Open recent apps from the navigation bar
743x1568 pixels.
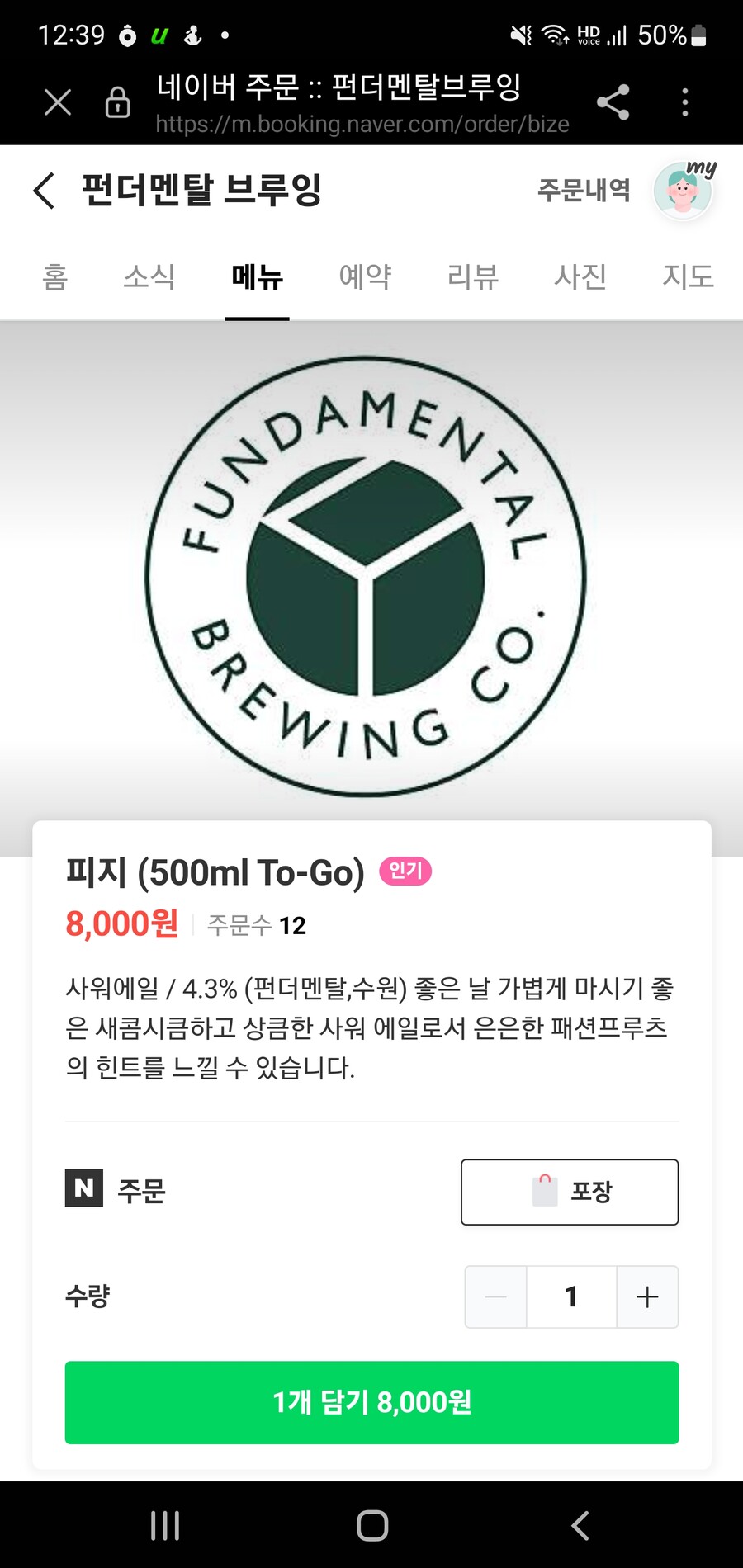(x=165, y=1525)
